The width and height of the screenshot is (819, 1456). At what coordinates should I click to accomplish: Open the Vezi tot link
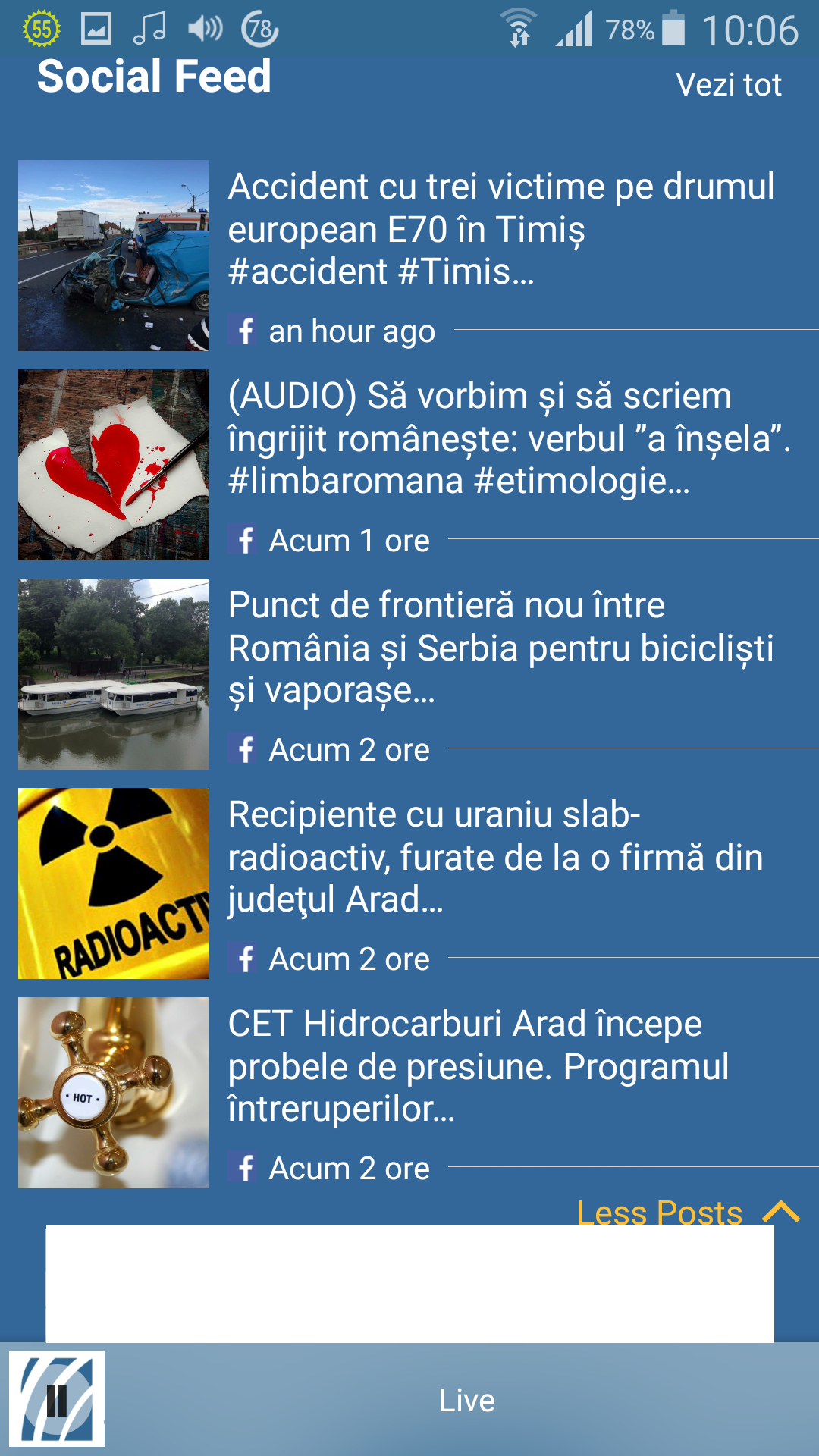(x=728, y=85)
